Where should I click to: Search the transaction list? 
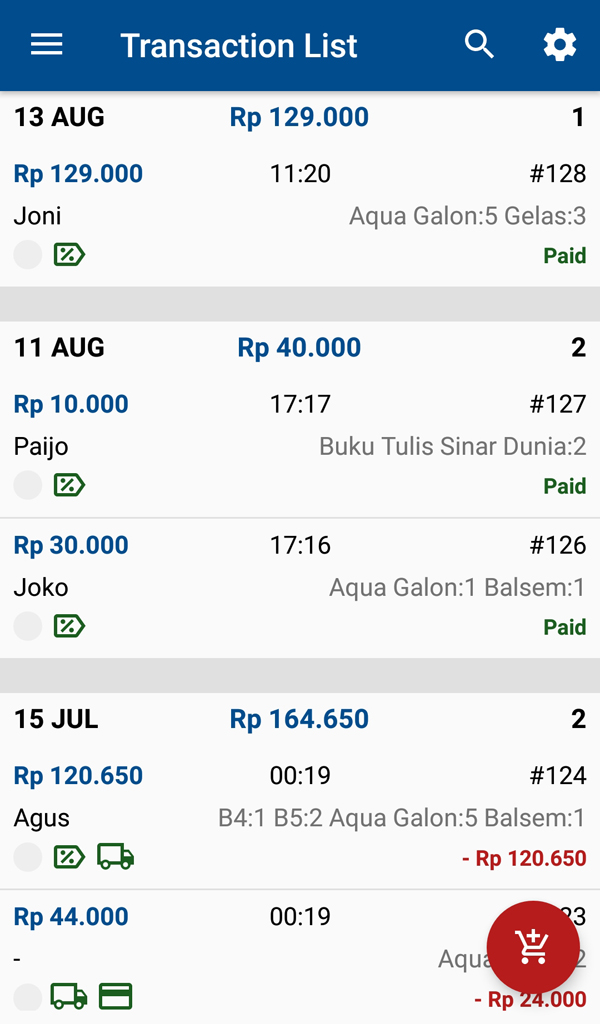(479, 45)
